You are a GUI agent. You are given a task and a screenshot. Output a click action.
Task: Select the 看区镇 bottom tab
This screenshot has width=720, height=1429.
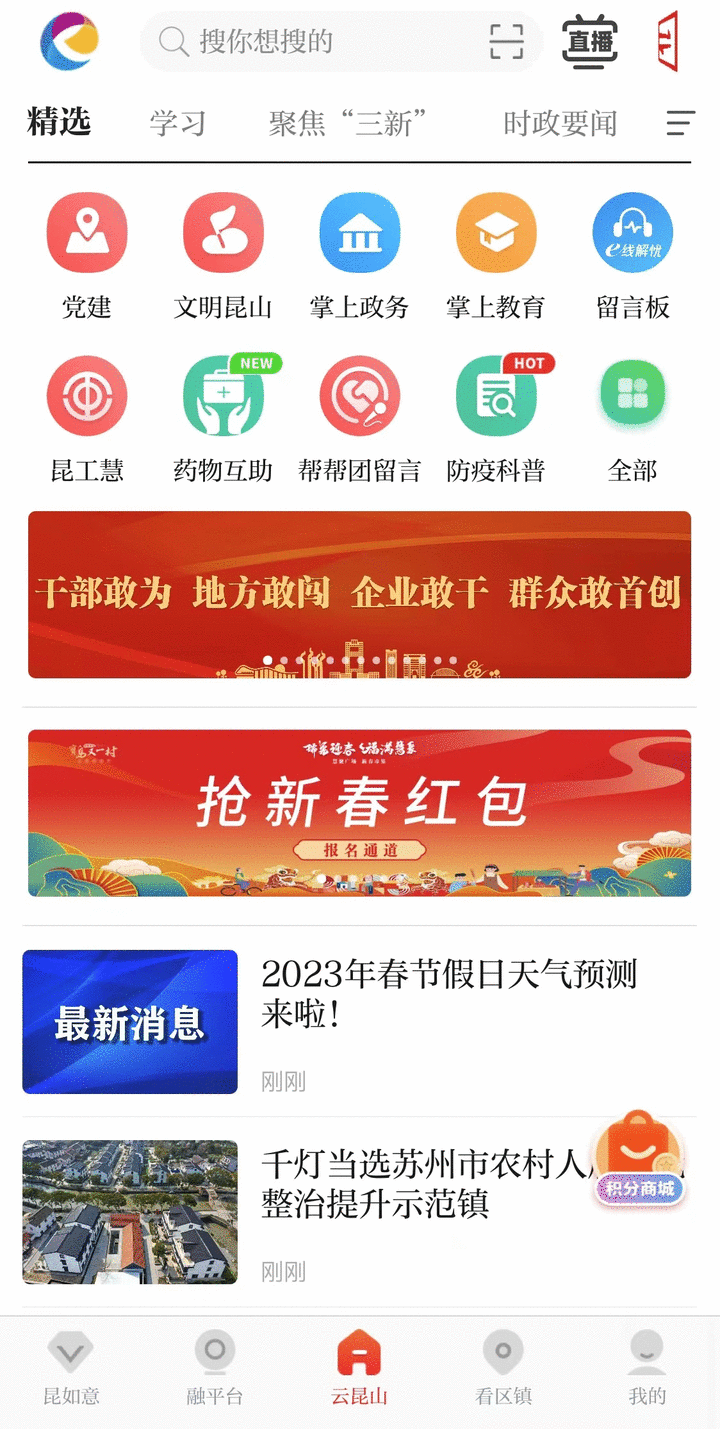click(503, 1368)
